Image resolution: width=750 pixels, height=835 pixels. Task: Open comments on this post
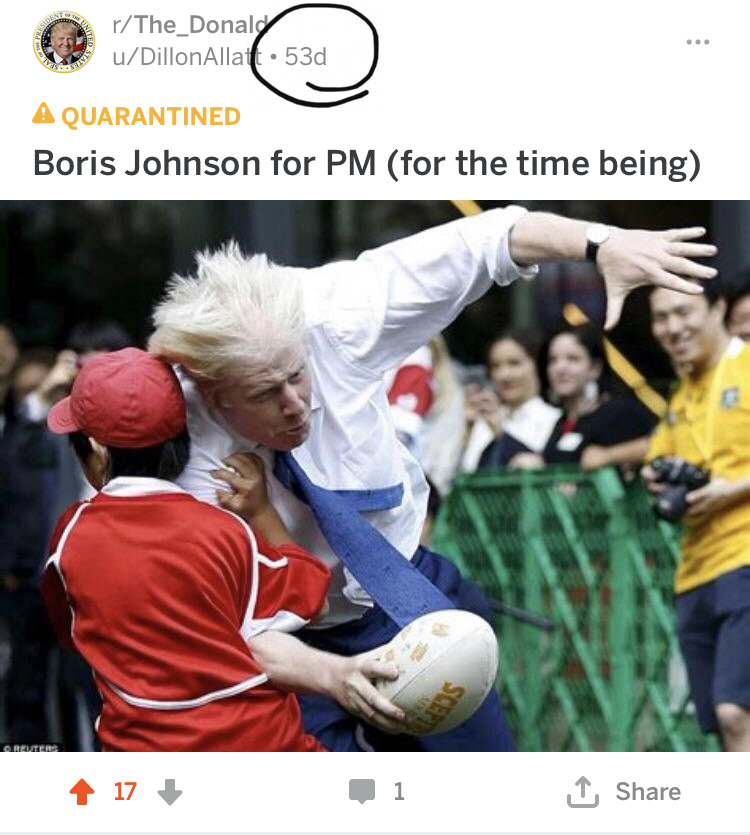[377, 792]
